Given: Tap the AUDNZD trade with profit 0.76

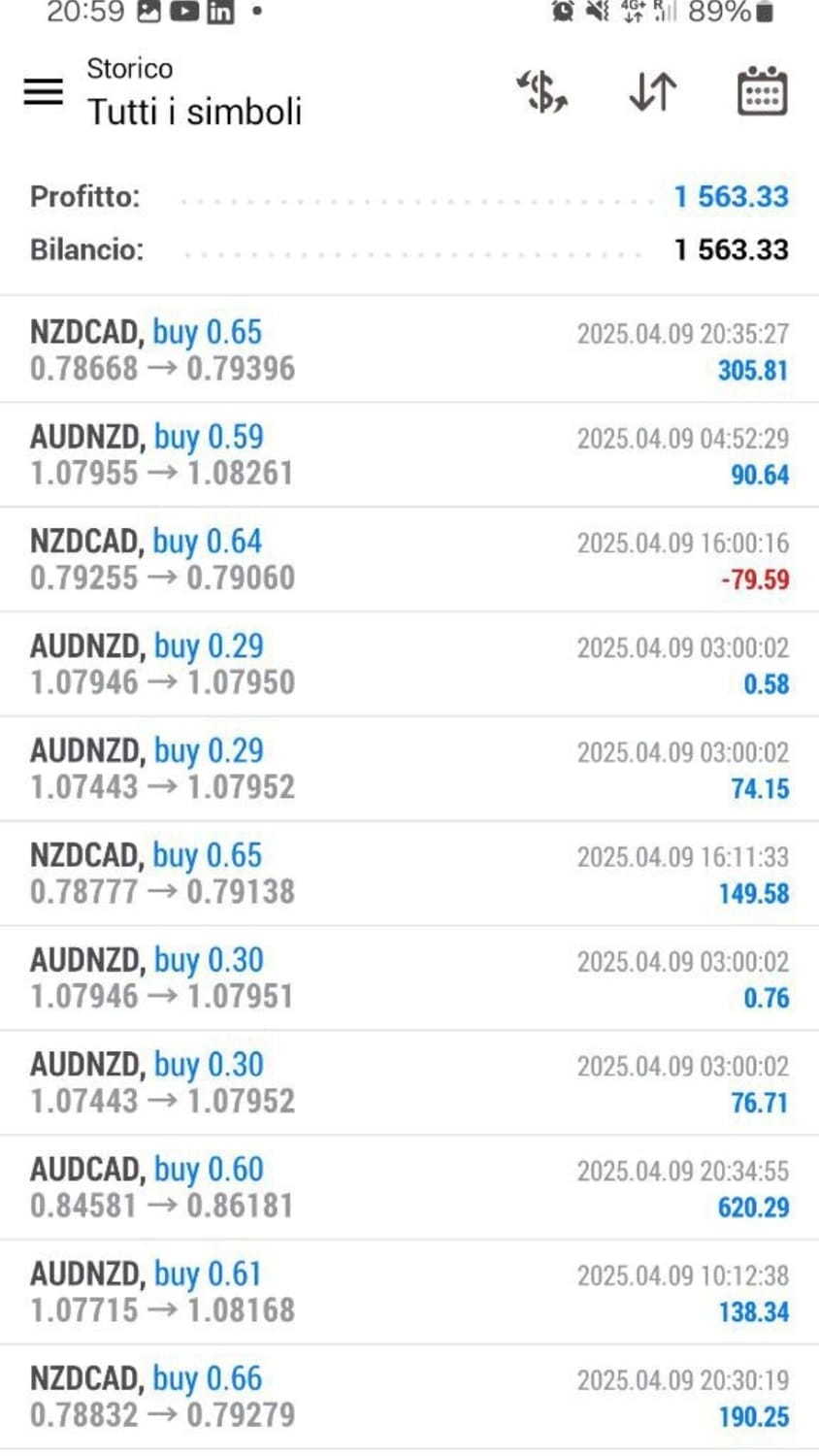Looking at the screenshot, I should click(409, 979).
